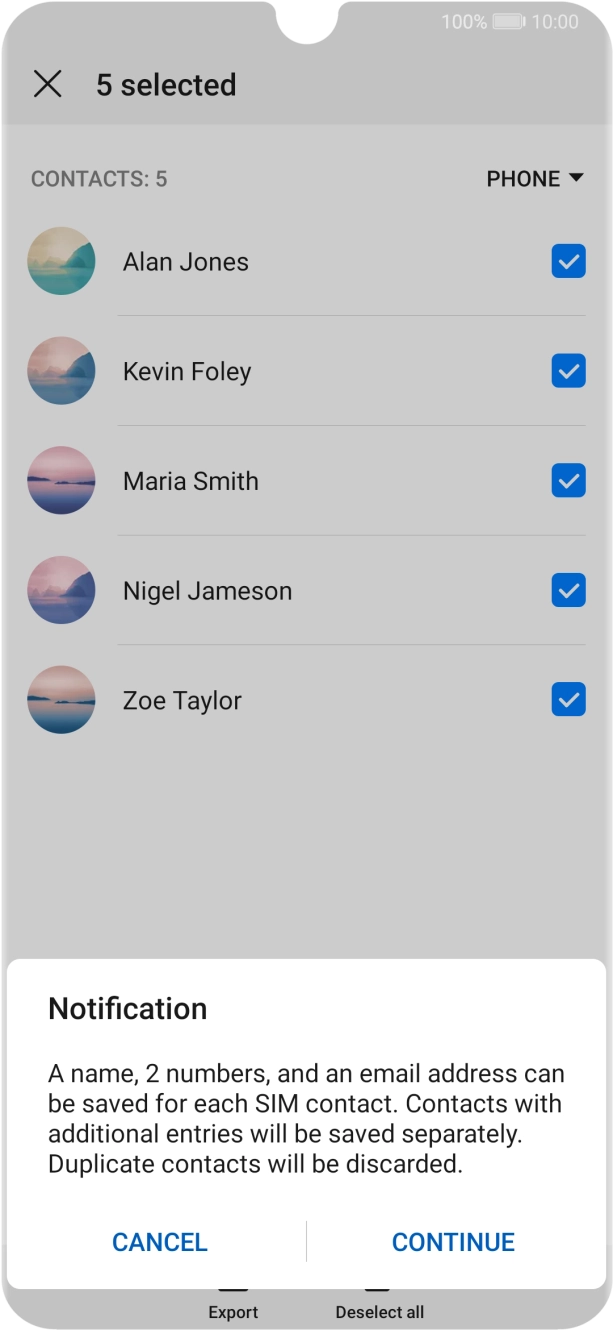Deselect Zoe Taylor's checkbox
Screen dimensions: 613x1330
pyautogui.click(x=569, y=700)
